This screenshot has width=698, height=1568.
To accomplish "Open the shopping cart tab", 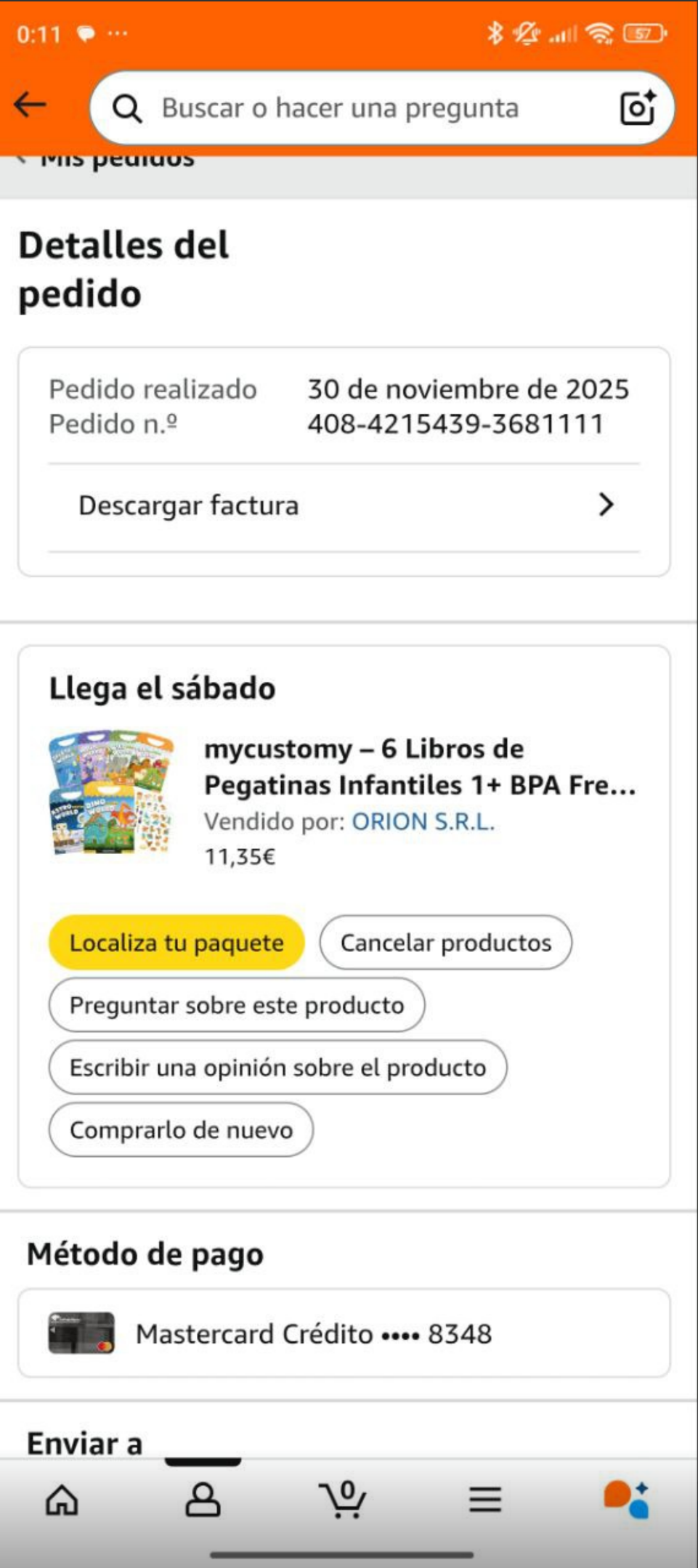I will tap(343, 1499).
